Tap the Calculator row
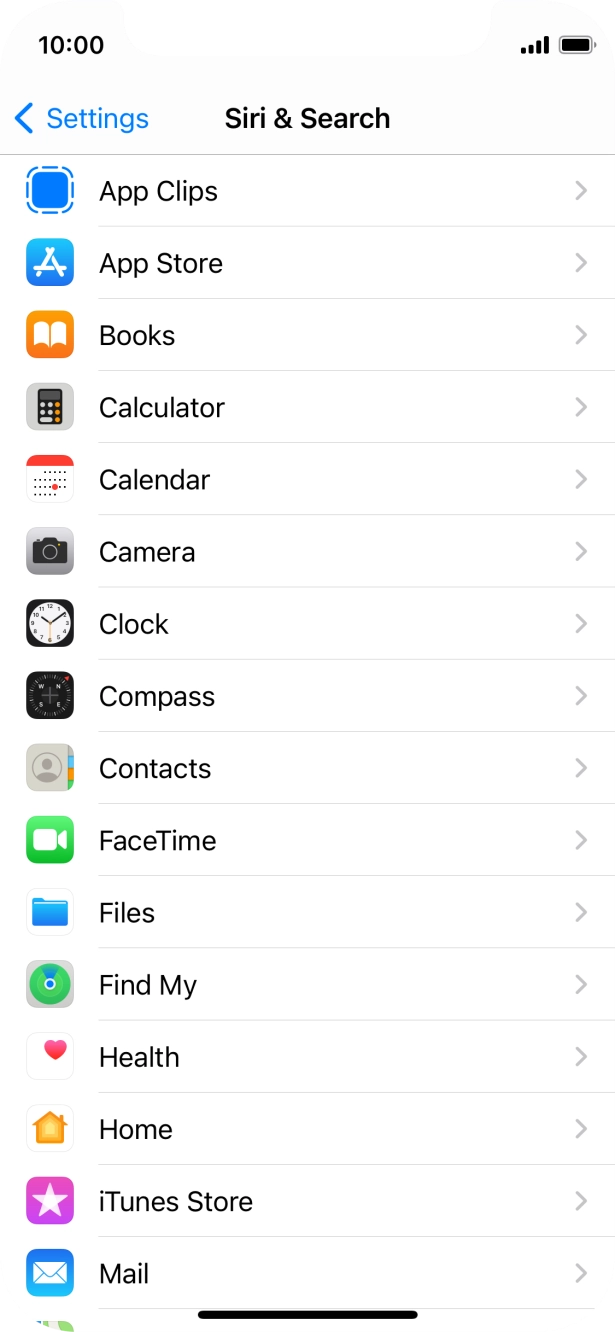 tap(307, 407)
